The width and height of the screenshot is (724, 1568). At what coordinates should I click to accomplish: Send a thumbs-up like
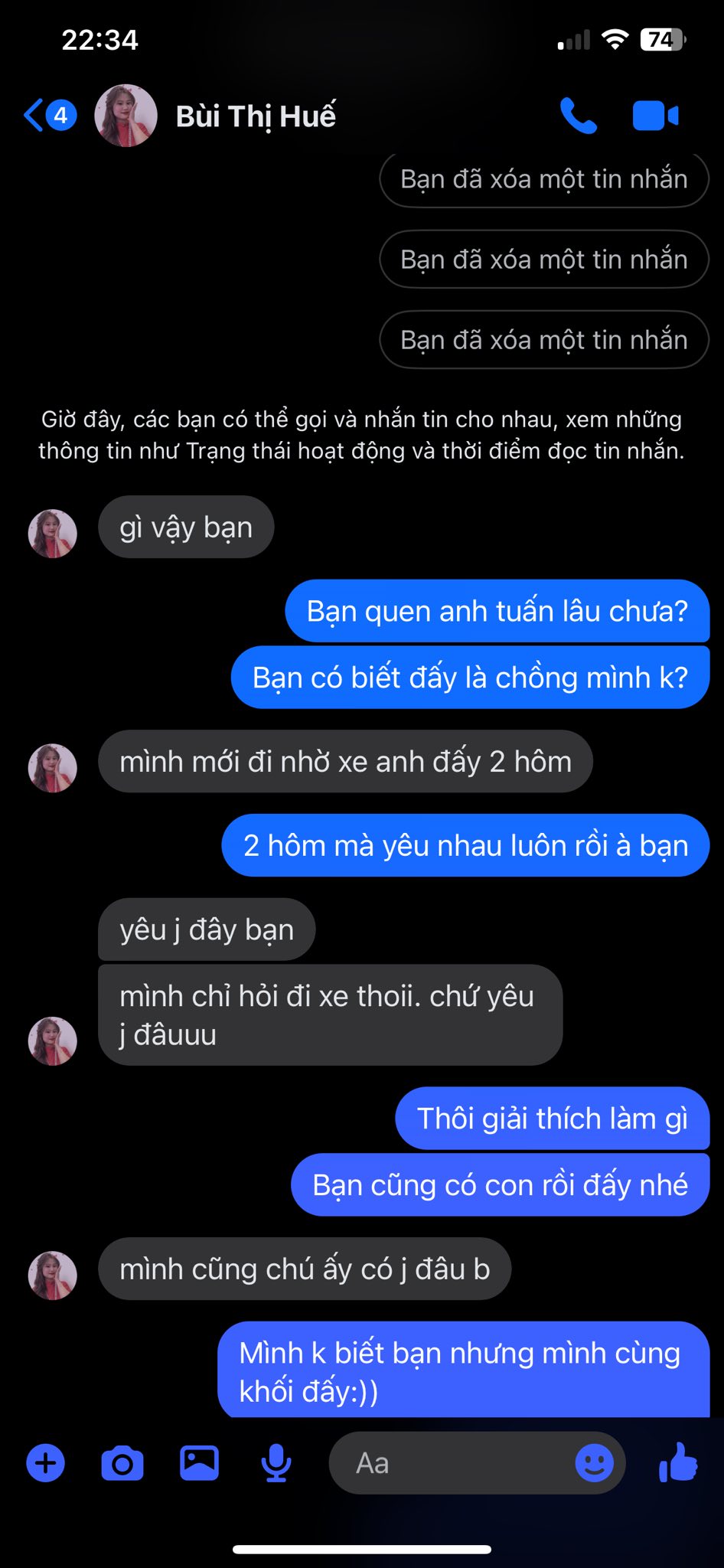coord(678,1463)
